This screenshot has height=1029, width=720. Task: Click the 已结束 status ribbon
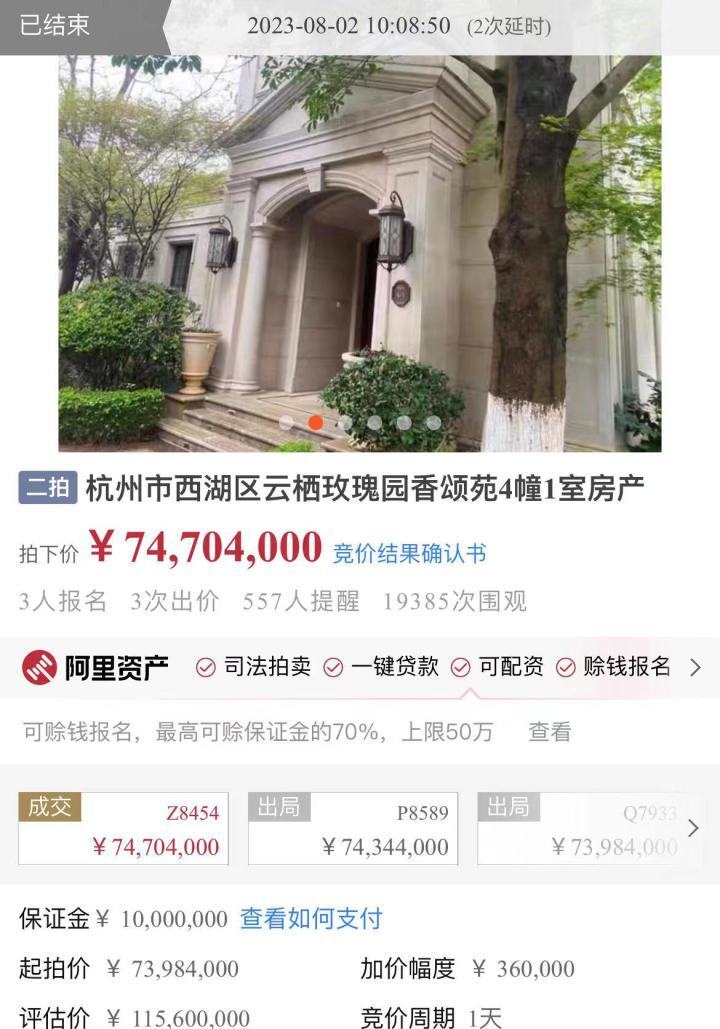55,26
